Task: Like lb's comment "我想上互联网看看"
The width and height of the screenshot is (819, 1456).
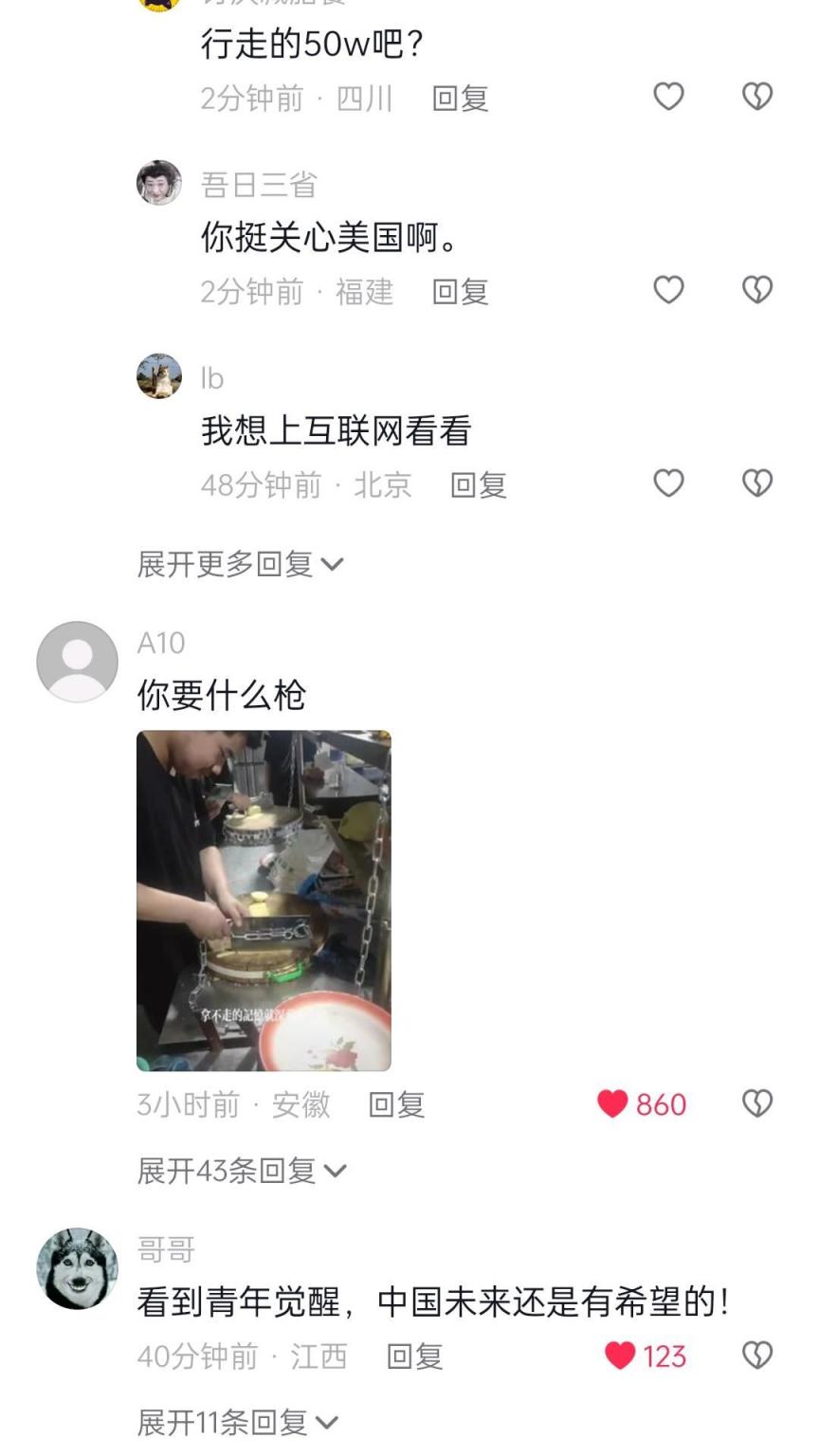Action: coord(668,483)
